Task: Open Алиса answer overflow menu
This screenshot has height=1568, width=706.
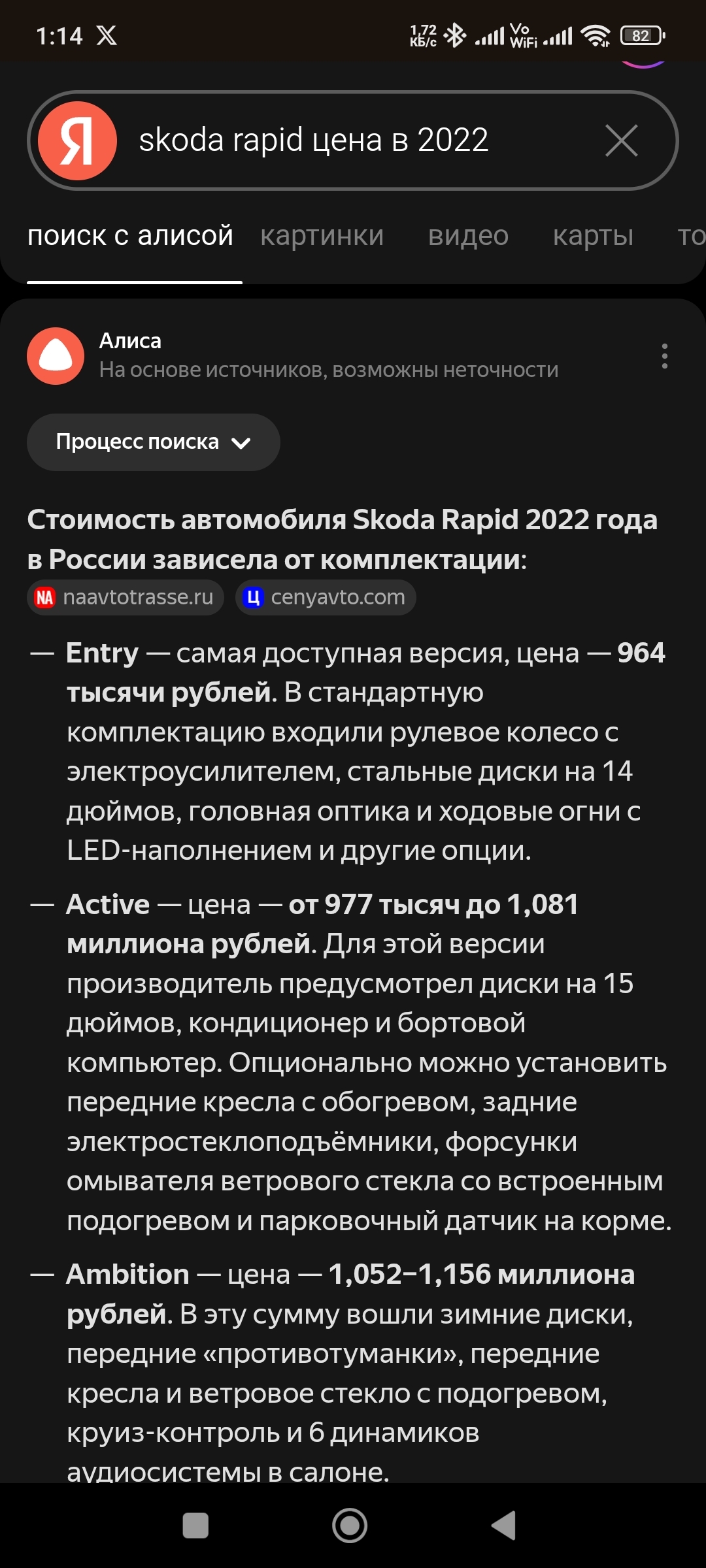Action: click(x=664, y=356)
